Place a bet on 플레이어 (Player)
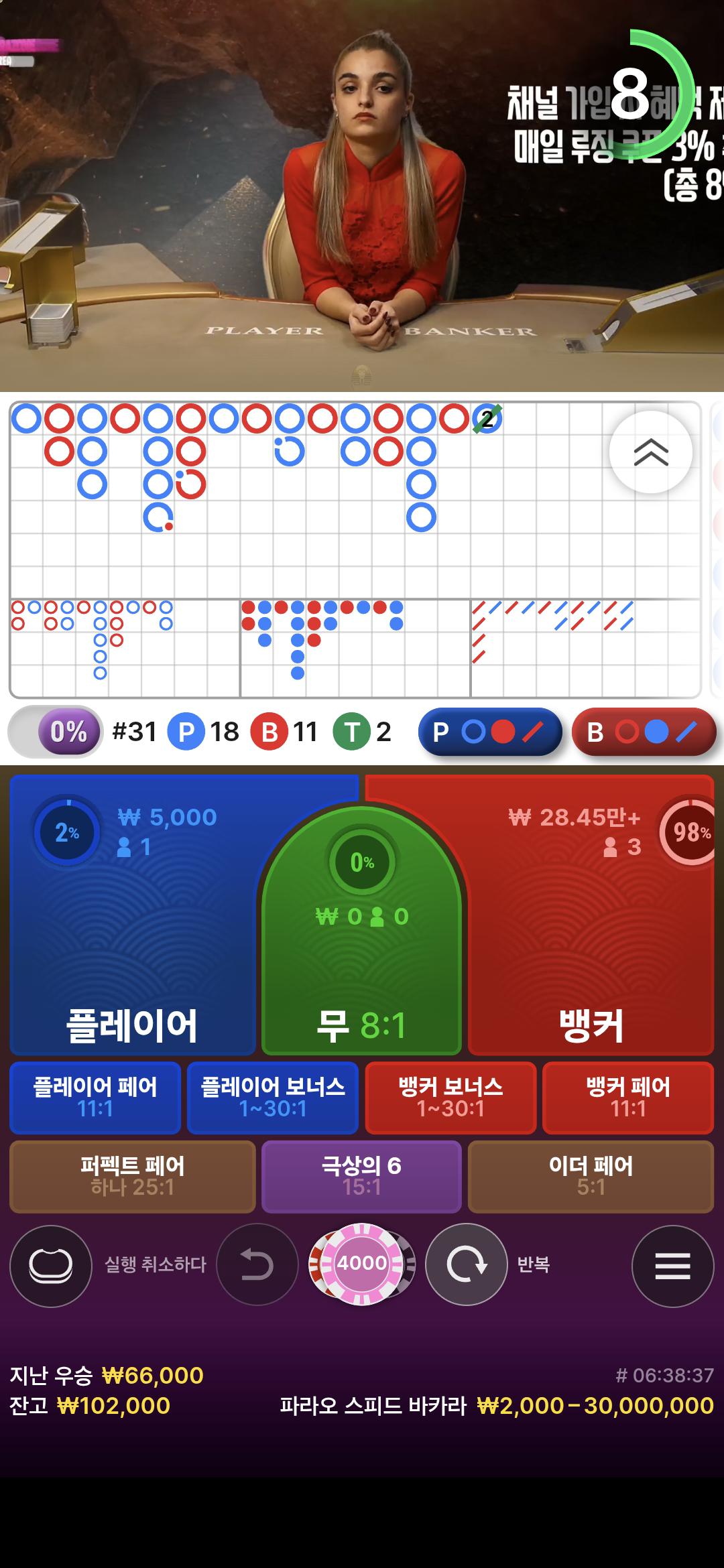 point(132,938)
